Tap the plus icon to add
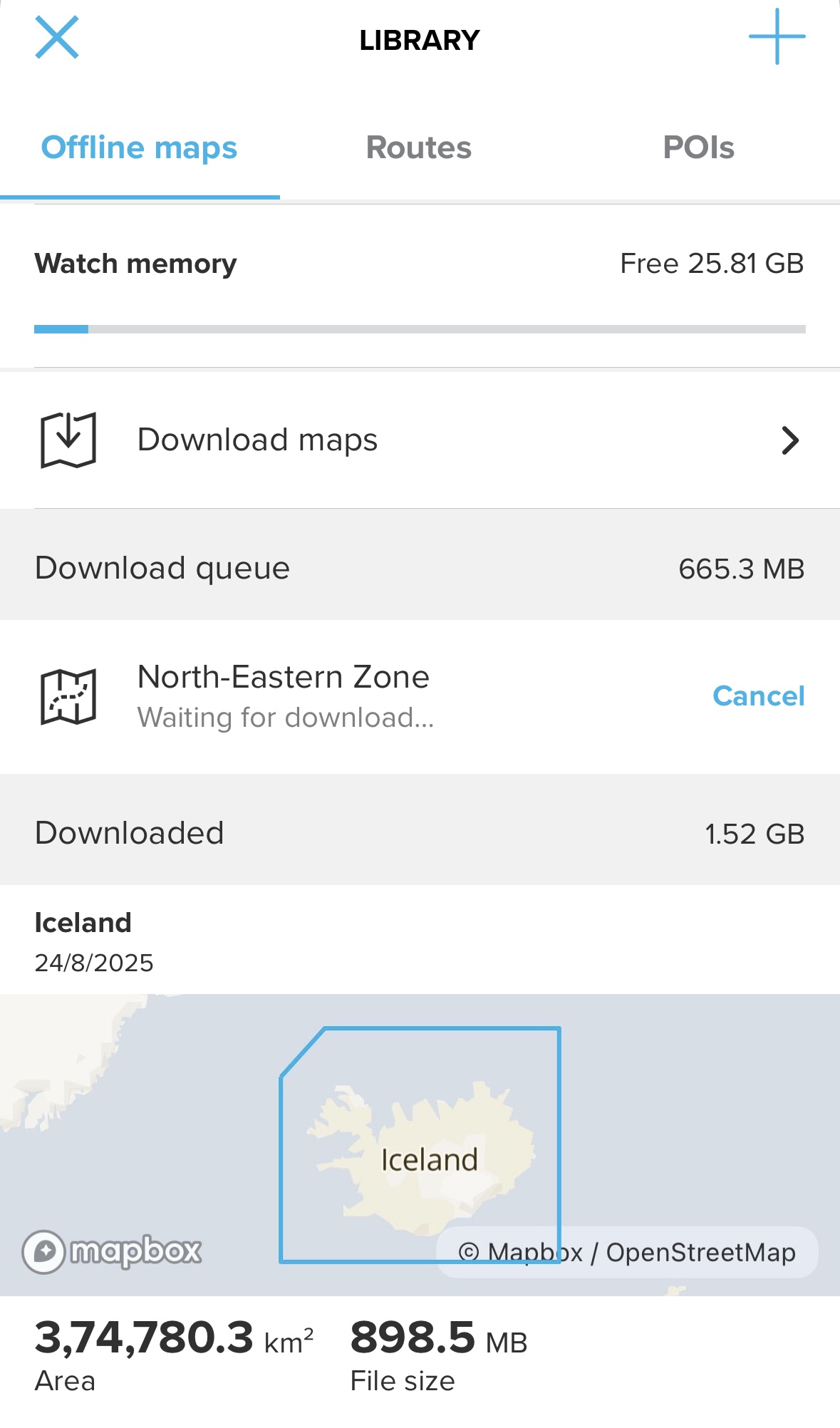 pyautogui.click(x=776, y=37)
